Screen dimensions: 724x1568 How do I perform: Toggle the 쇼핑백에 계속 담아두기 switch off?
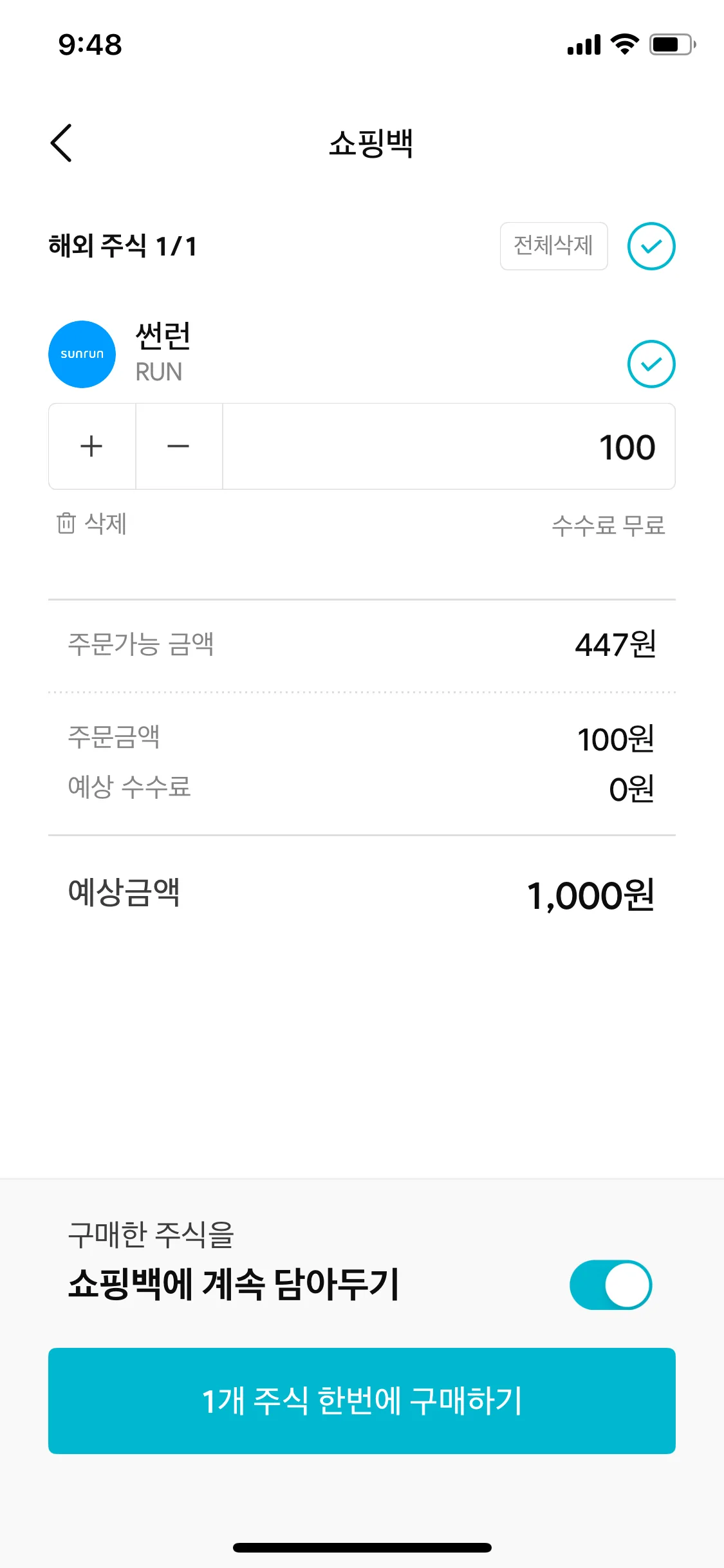pos(609,1285)
